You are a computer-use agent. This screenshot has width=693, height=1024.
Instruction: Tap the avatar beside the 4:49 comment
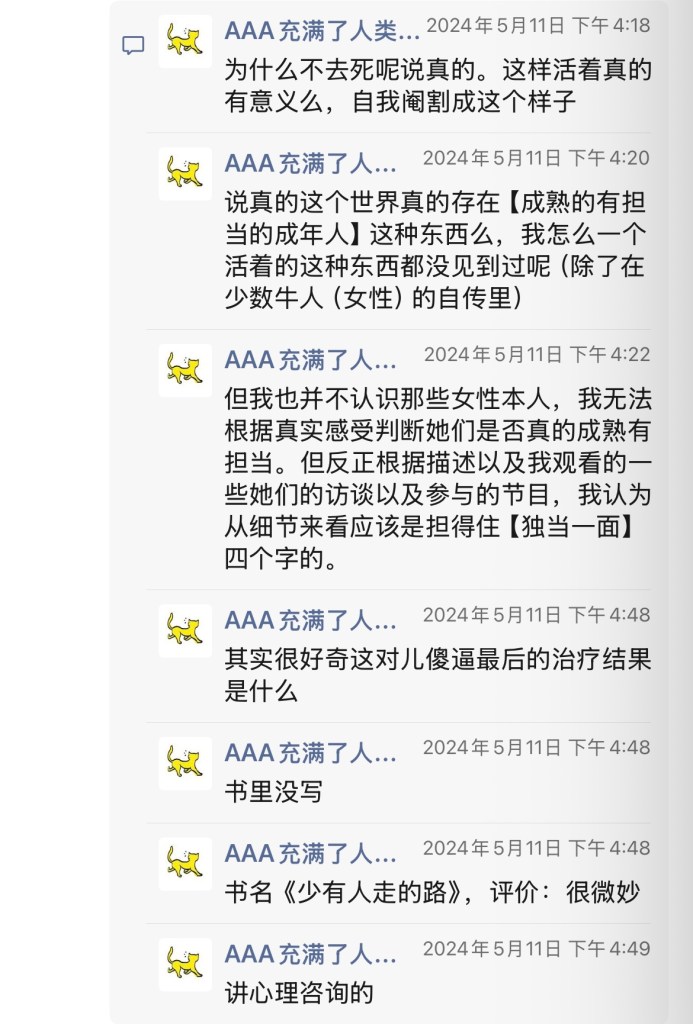tap(185, 964)
